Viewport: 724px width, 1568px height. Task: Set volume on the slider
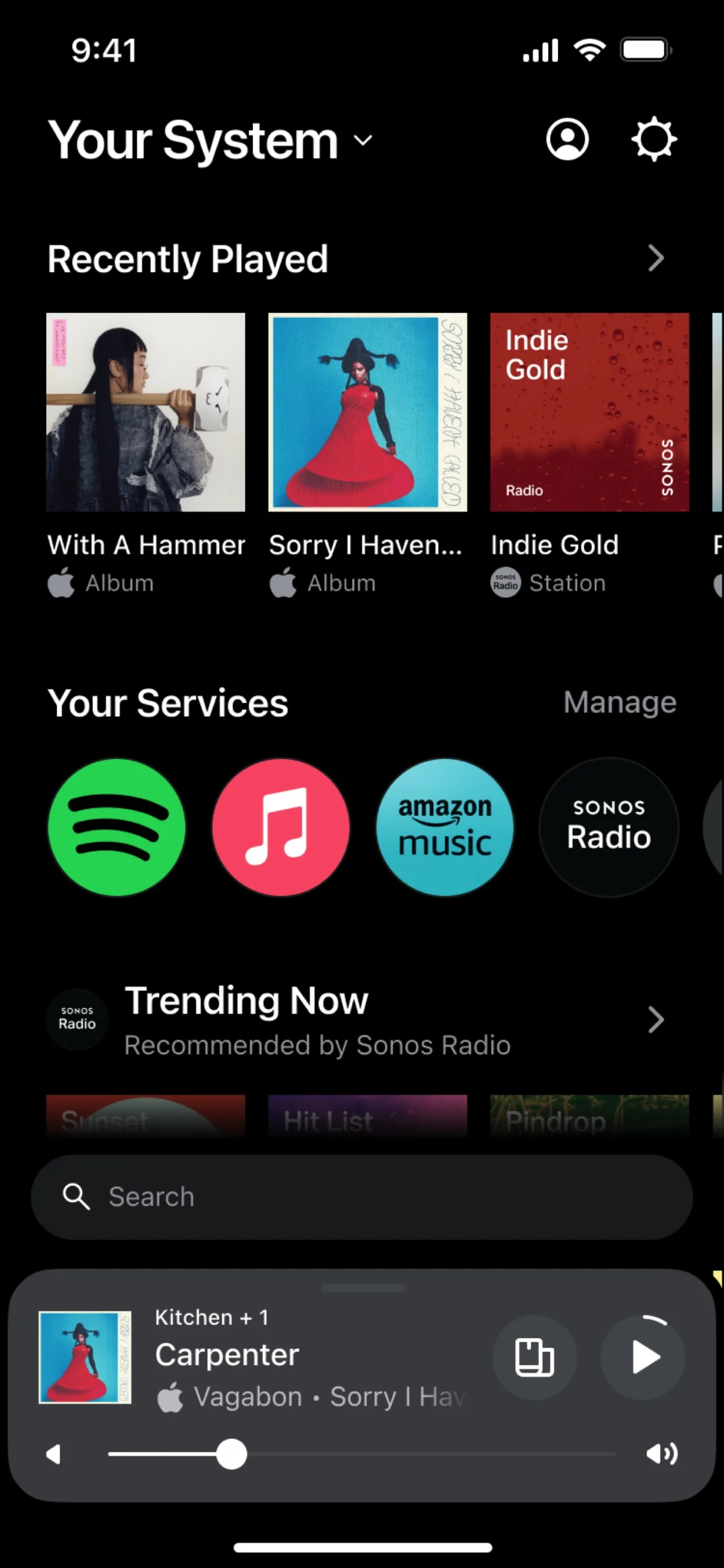click(x=232, y=1454)
